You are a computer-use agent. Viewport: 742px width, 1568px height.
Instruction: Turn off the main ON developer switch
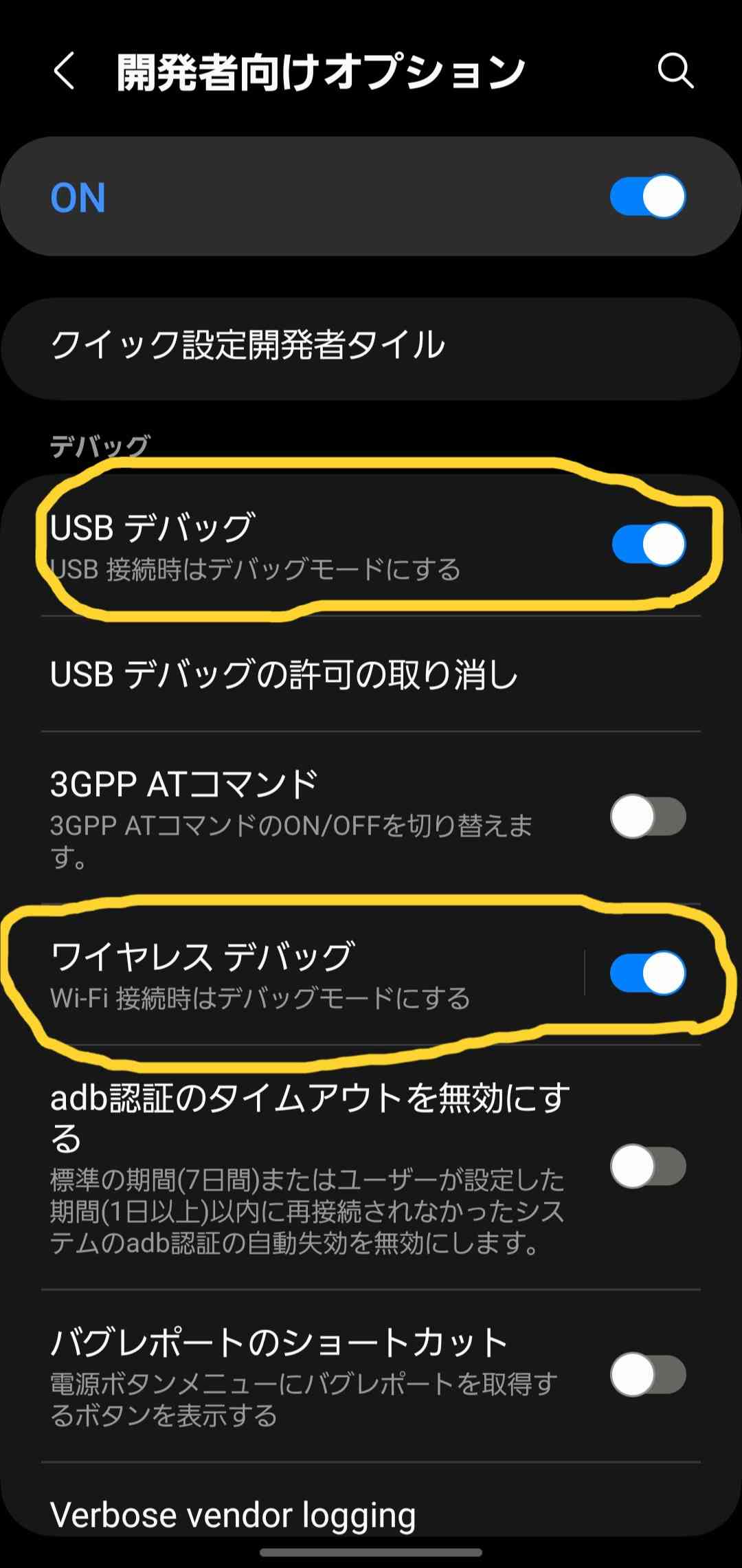648,197
